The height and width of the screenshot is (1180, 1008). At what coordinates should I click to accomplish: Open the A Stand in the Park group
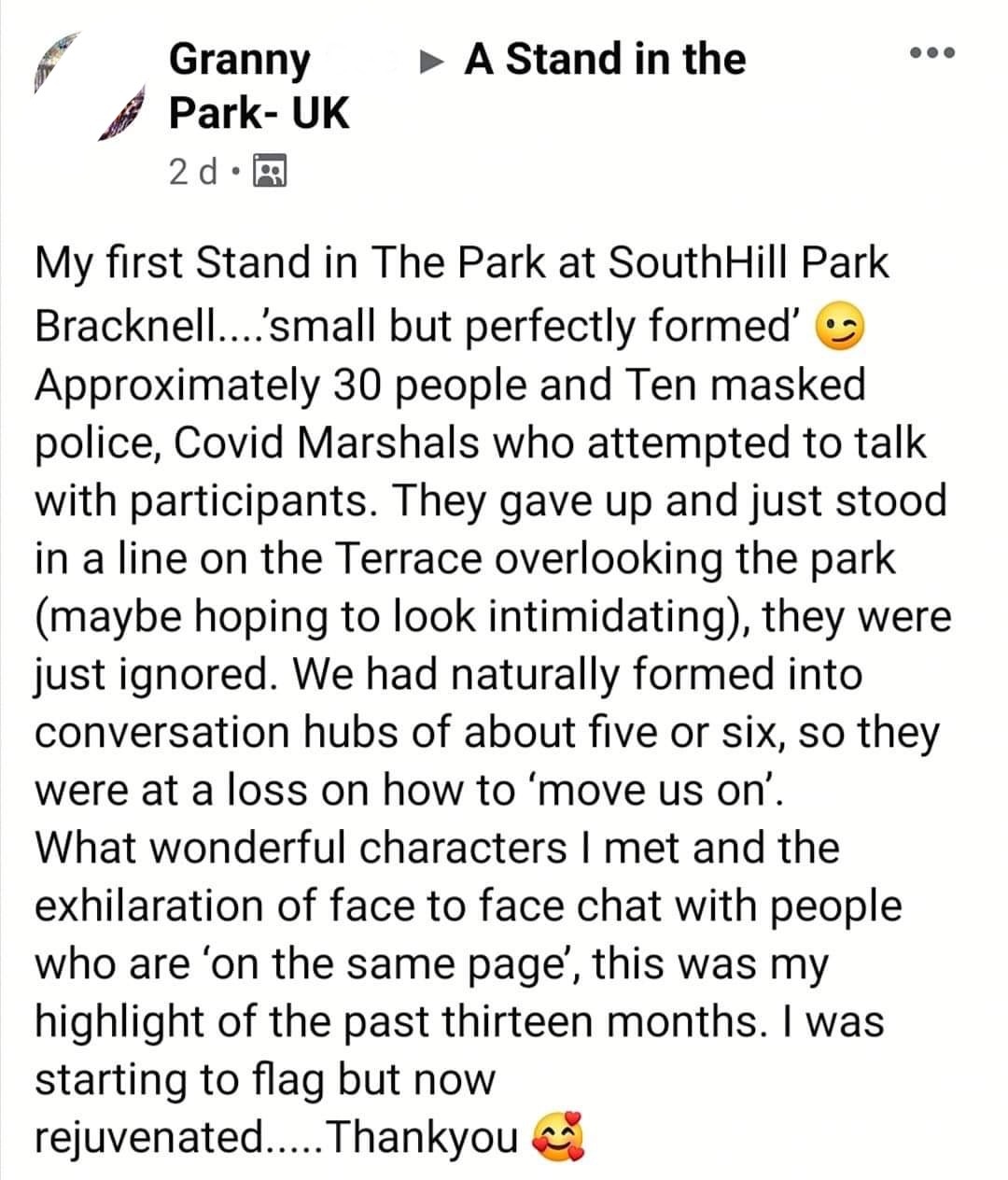(605, 60)
